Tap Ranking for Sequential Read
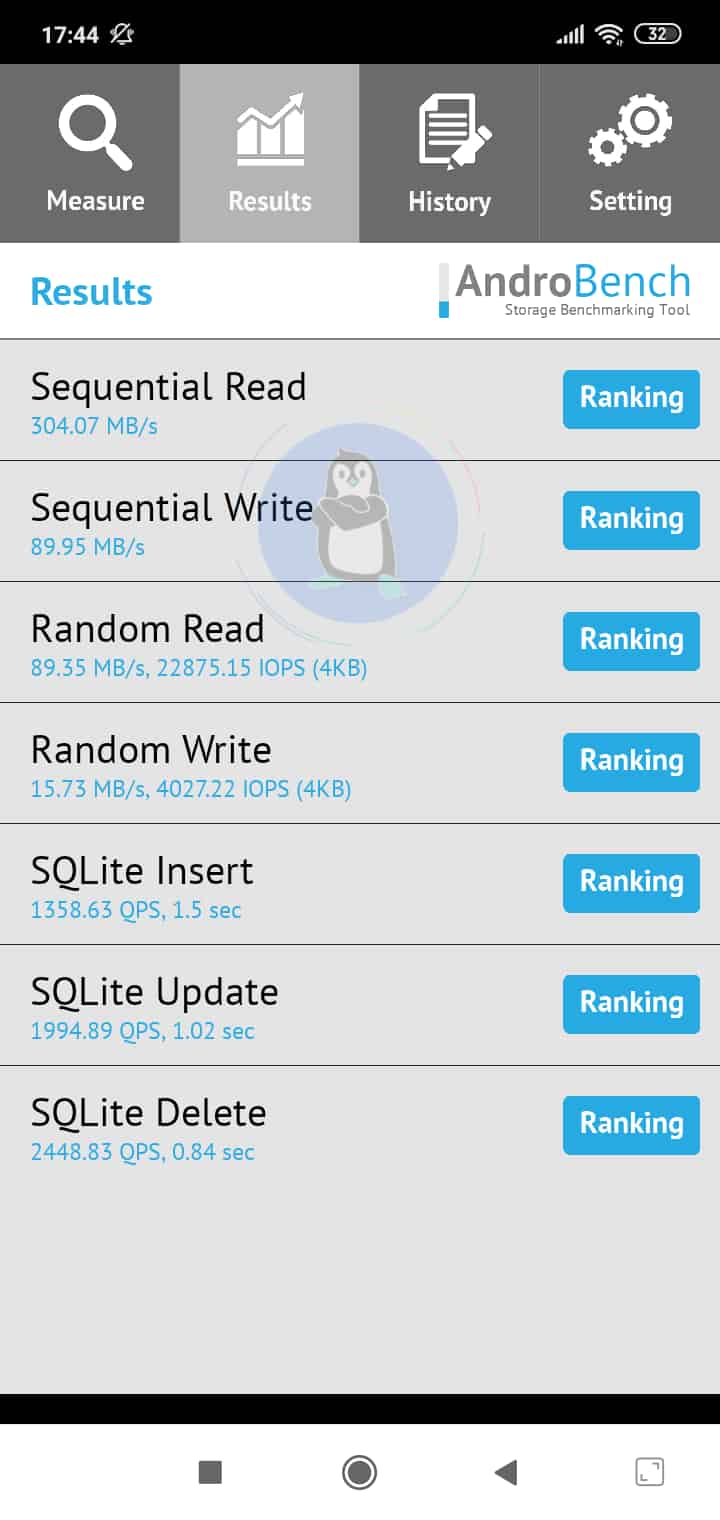This screenshot has width=720, height=1520. pyautogui.click(x=631, y=399)
